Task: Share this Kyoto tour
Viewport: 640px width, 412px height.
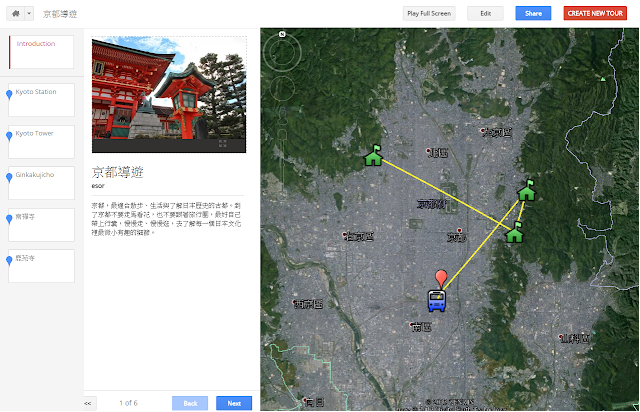Action: 533,13
